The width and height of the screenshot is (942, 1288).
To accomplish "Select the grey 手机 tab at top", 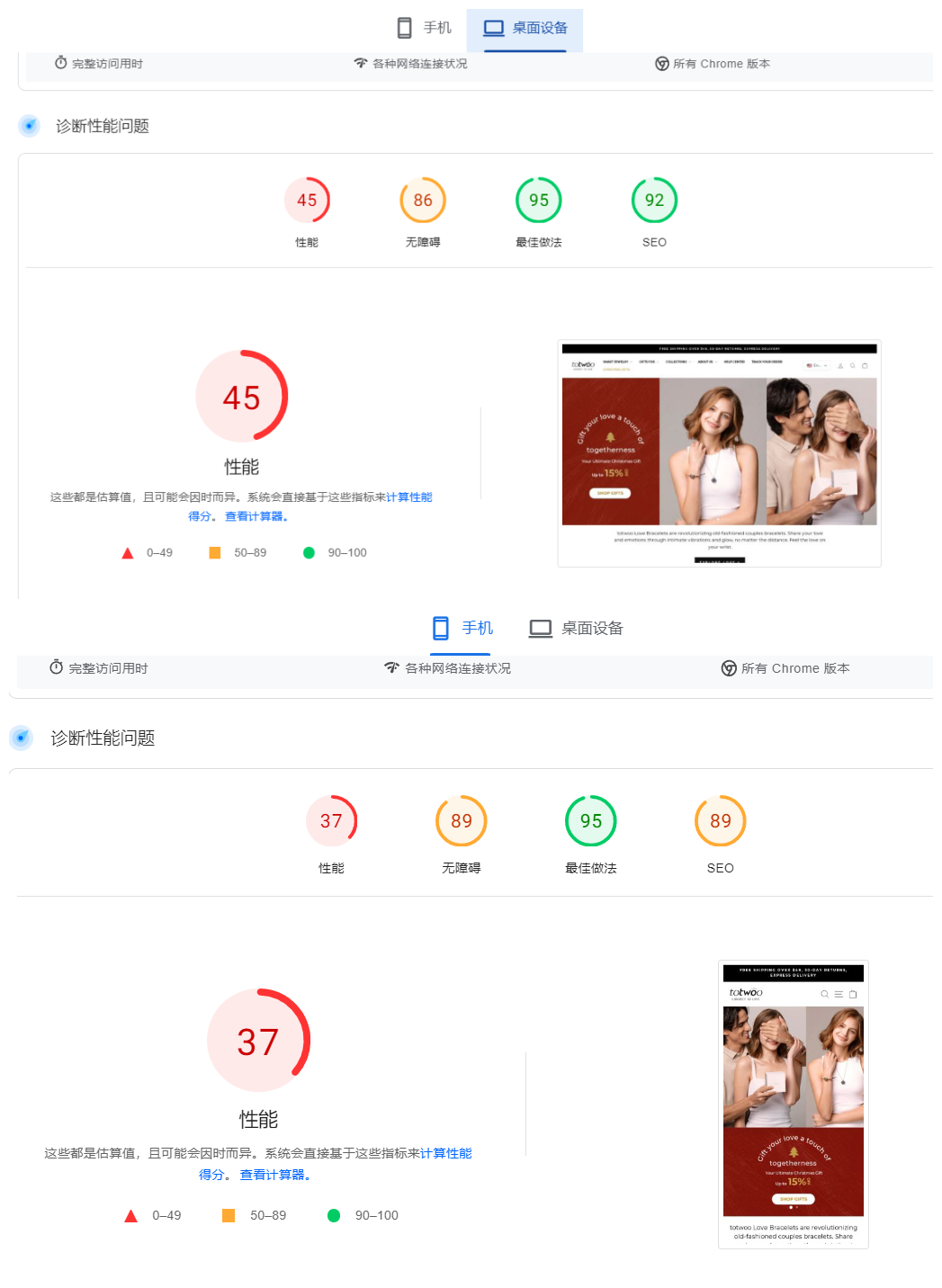I will tap(425, 28).
